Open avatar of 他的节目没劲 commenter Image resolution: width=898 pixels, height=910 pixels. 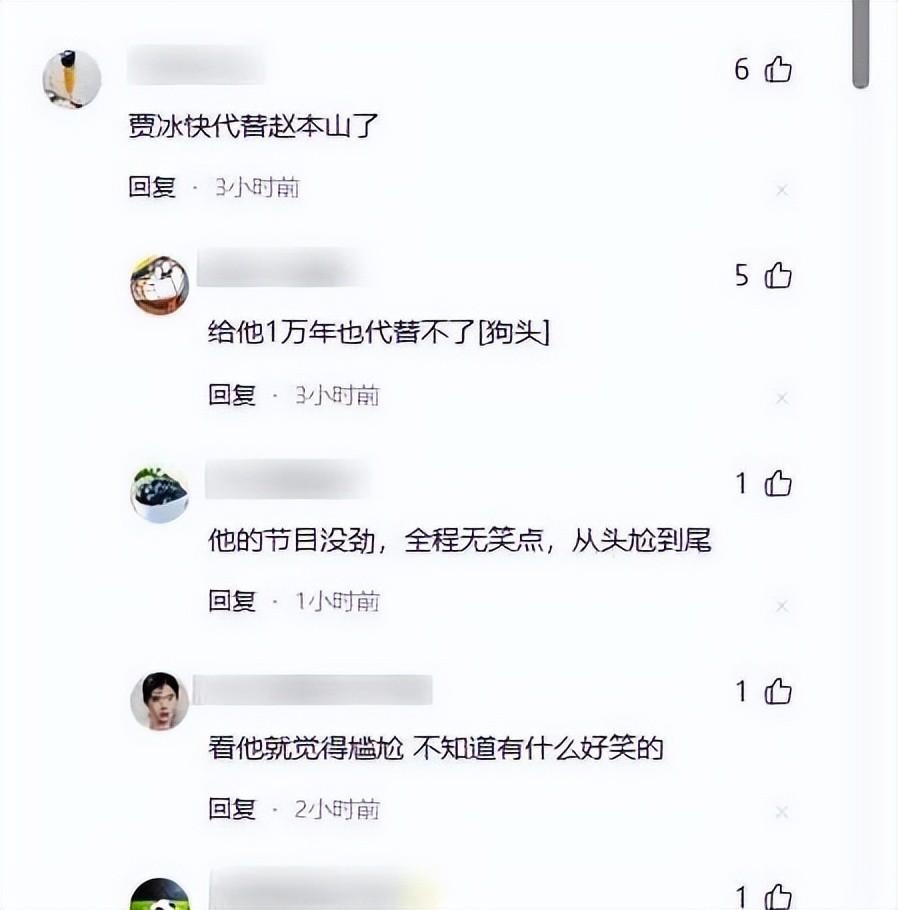click(160, 493)
